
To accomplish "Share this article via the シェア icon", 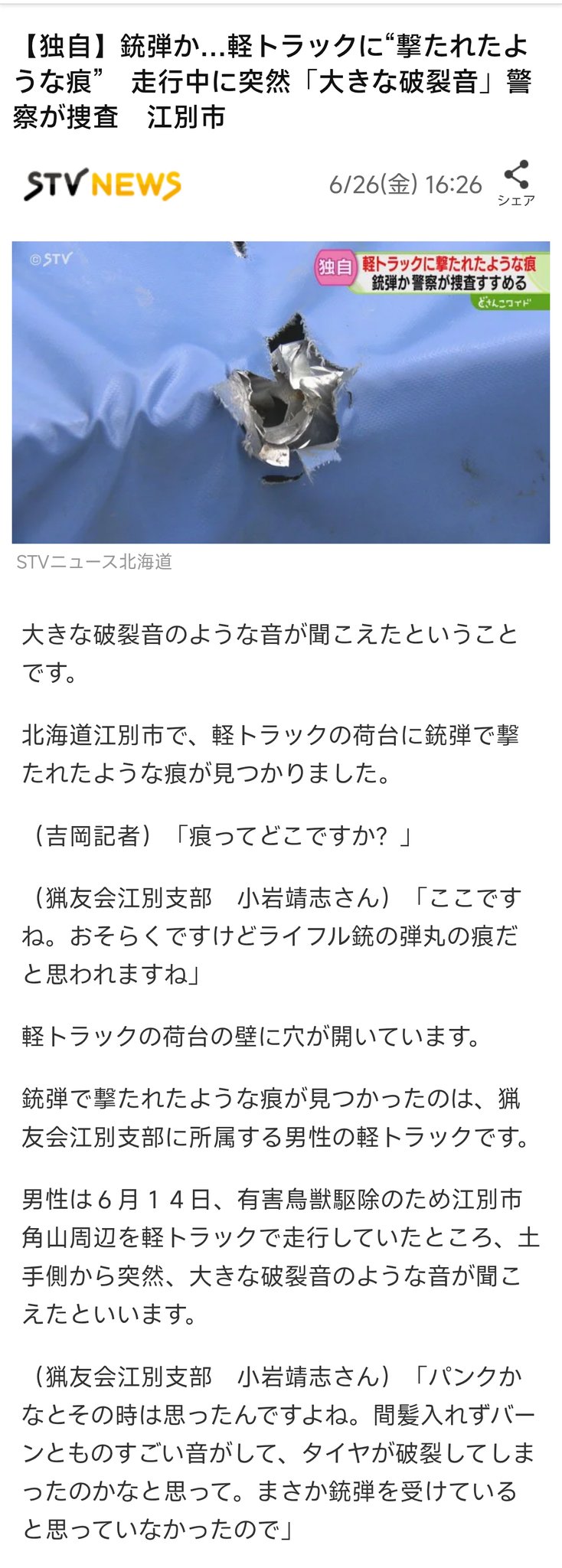I will (x=516, y=183).
